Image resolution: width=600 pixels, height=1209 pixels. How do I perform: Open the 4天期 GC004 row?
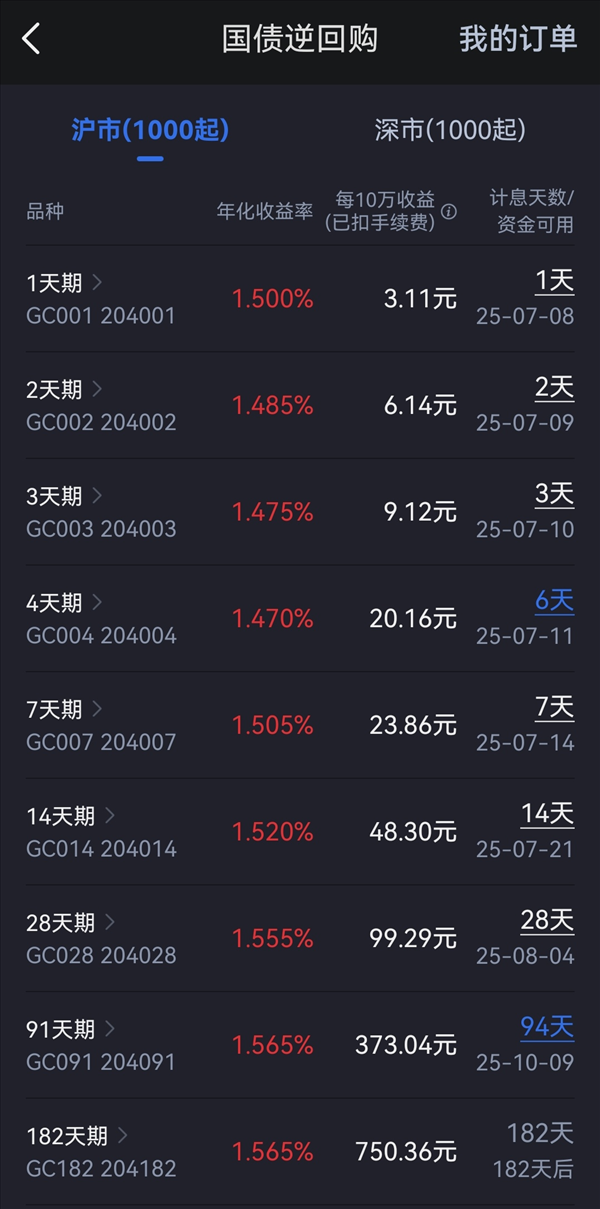tap(300, 619)
